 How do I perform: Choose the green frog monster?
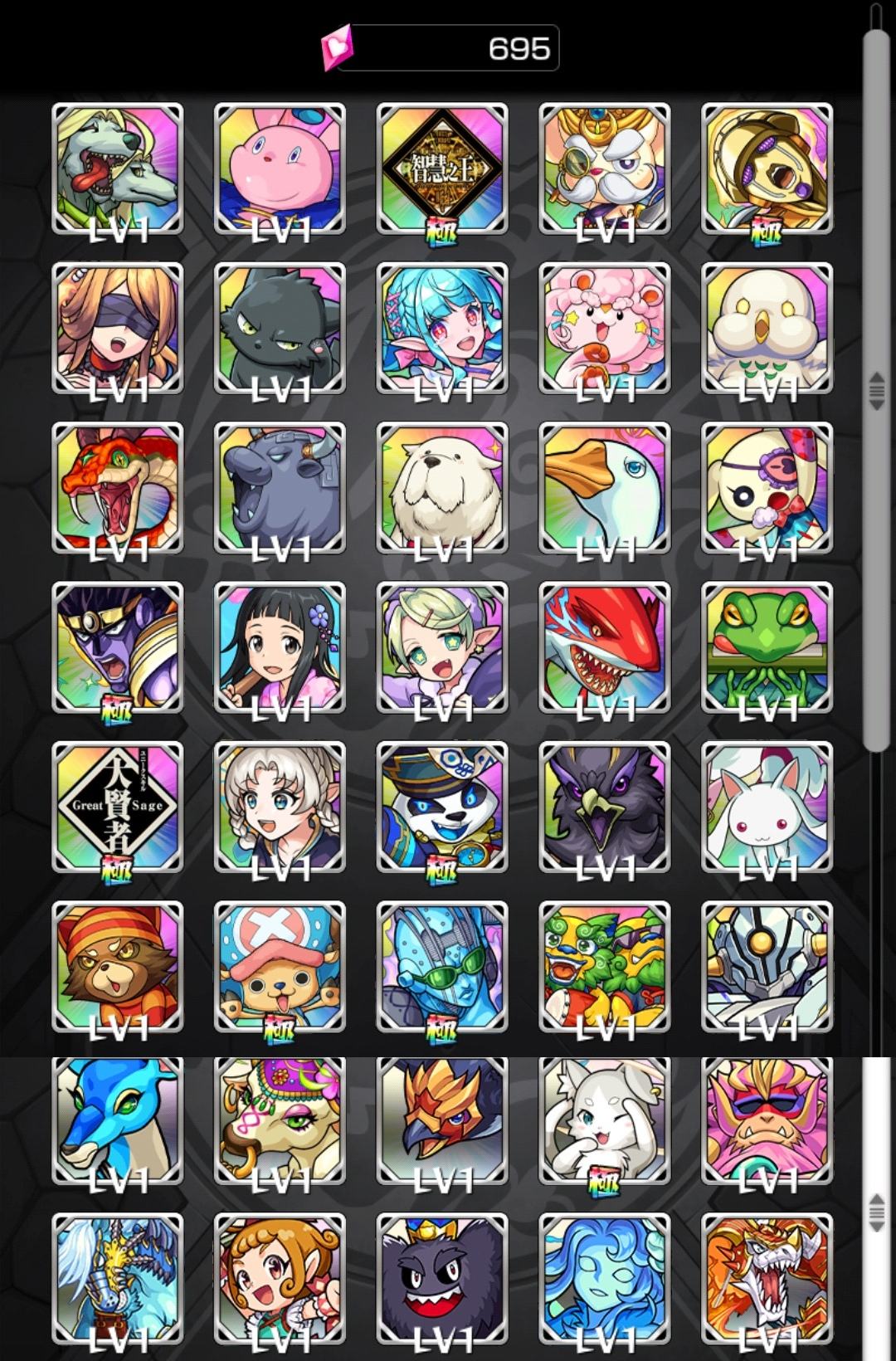tap(767, 647)
